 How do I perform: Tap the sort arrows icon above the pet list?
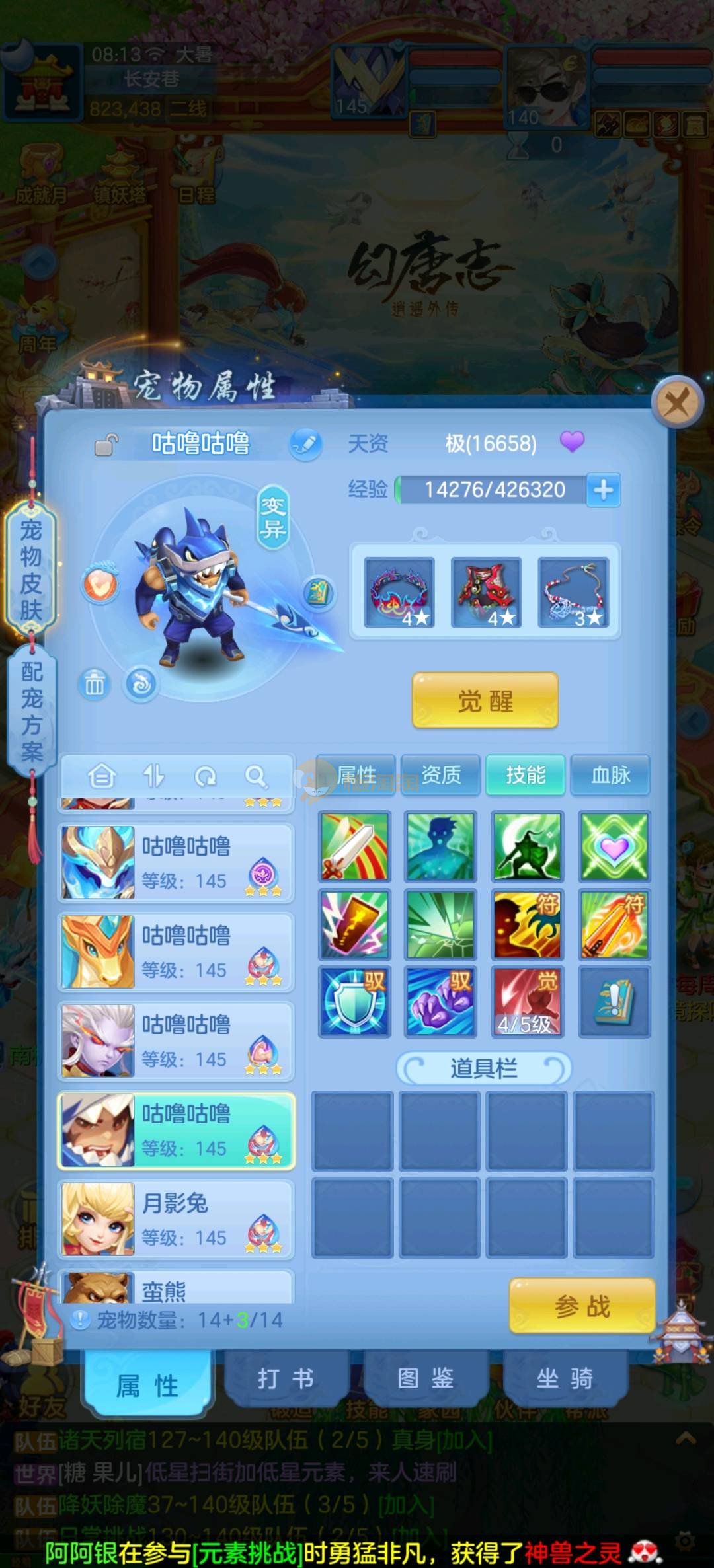(x=153, y=776)
